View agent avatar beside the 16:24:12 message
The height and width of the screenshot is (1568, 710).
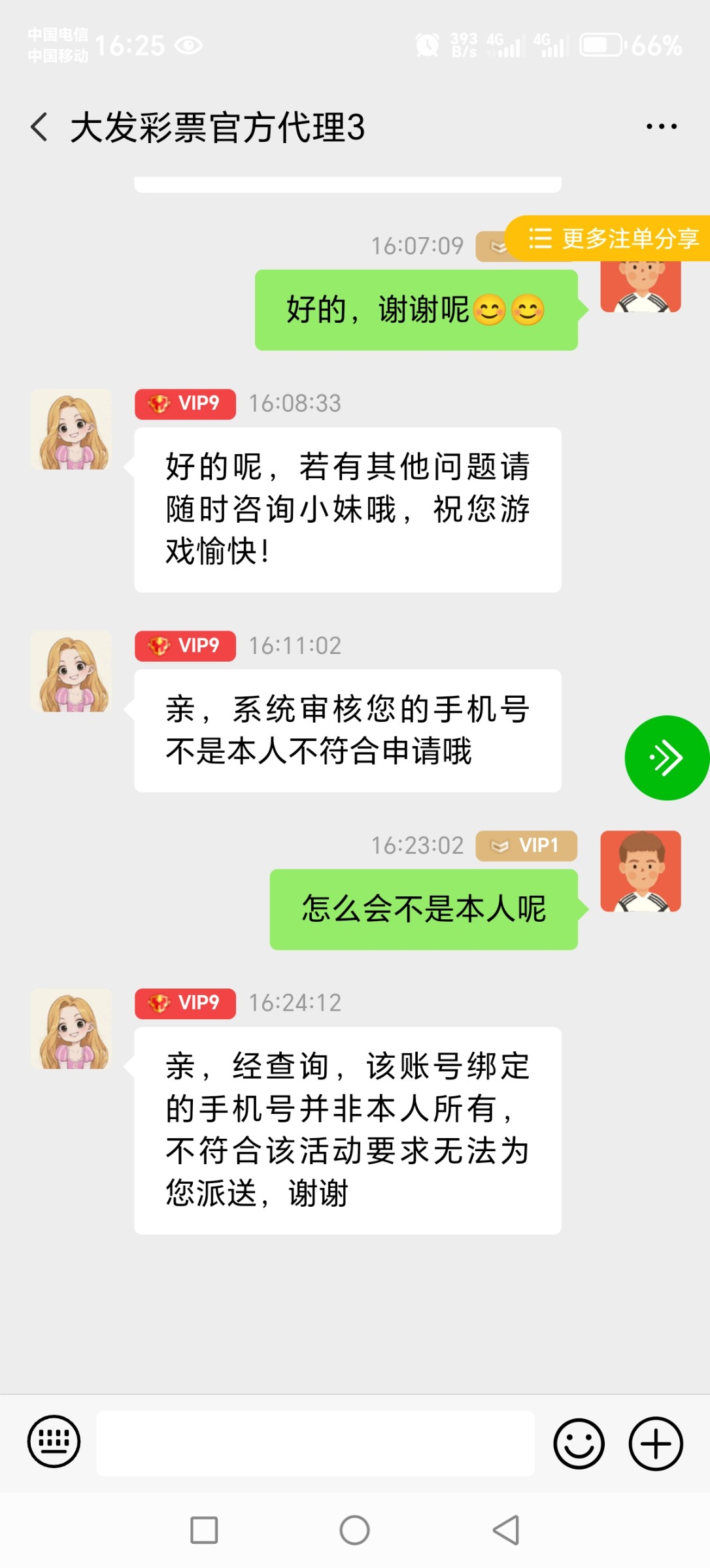click(71, 1029)
